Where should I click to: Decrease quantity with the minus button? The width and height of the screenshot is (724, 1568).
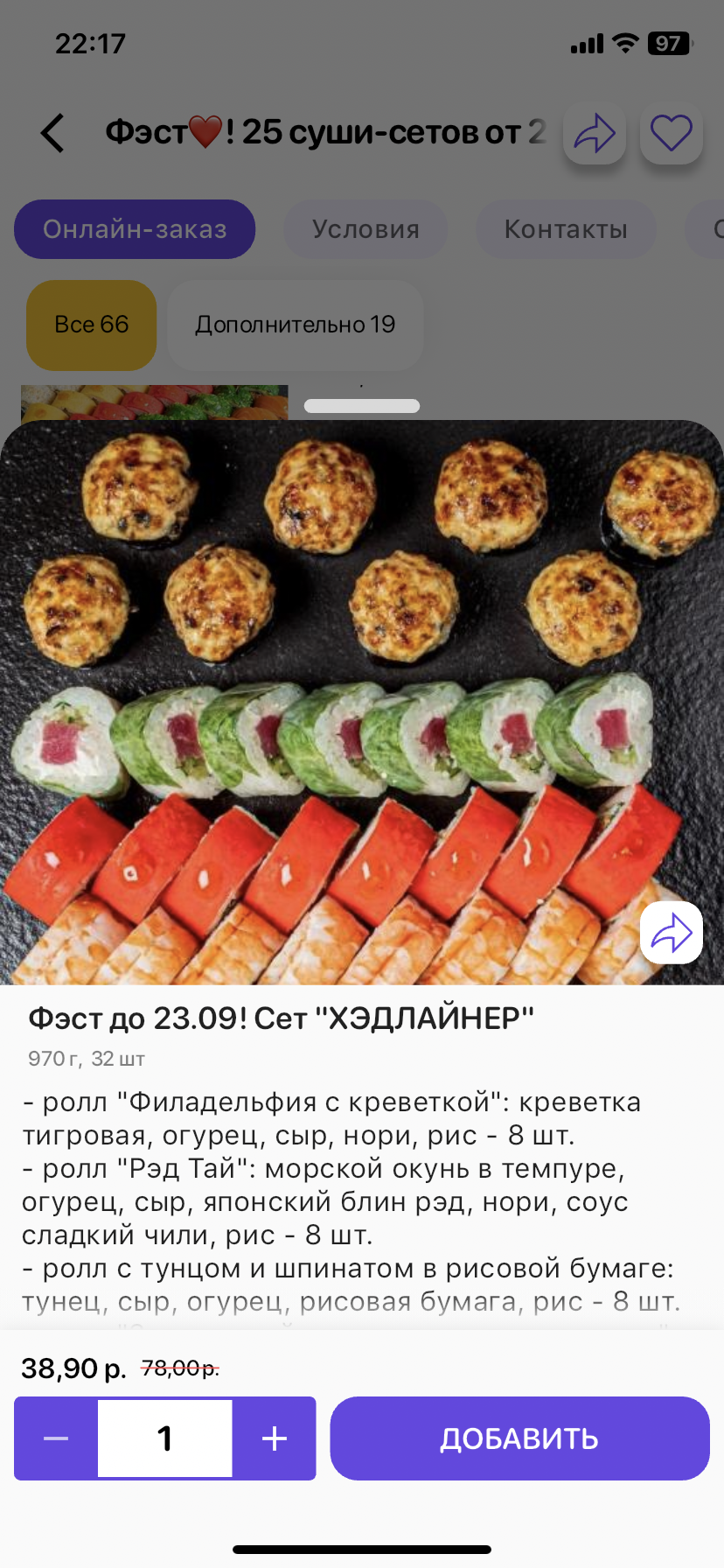pos(56,1438)
